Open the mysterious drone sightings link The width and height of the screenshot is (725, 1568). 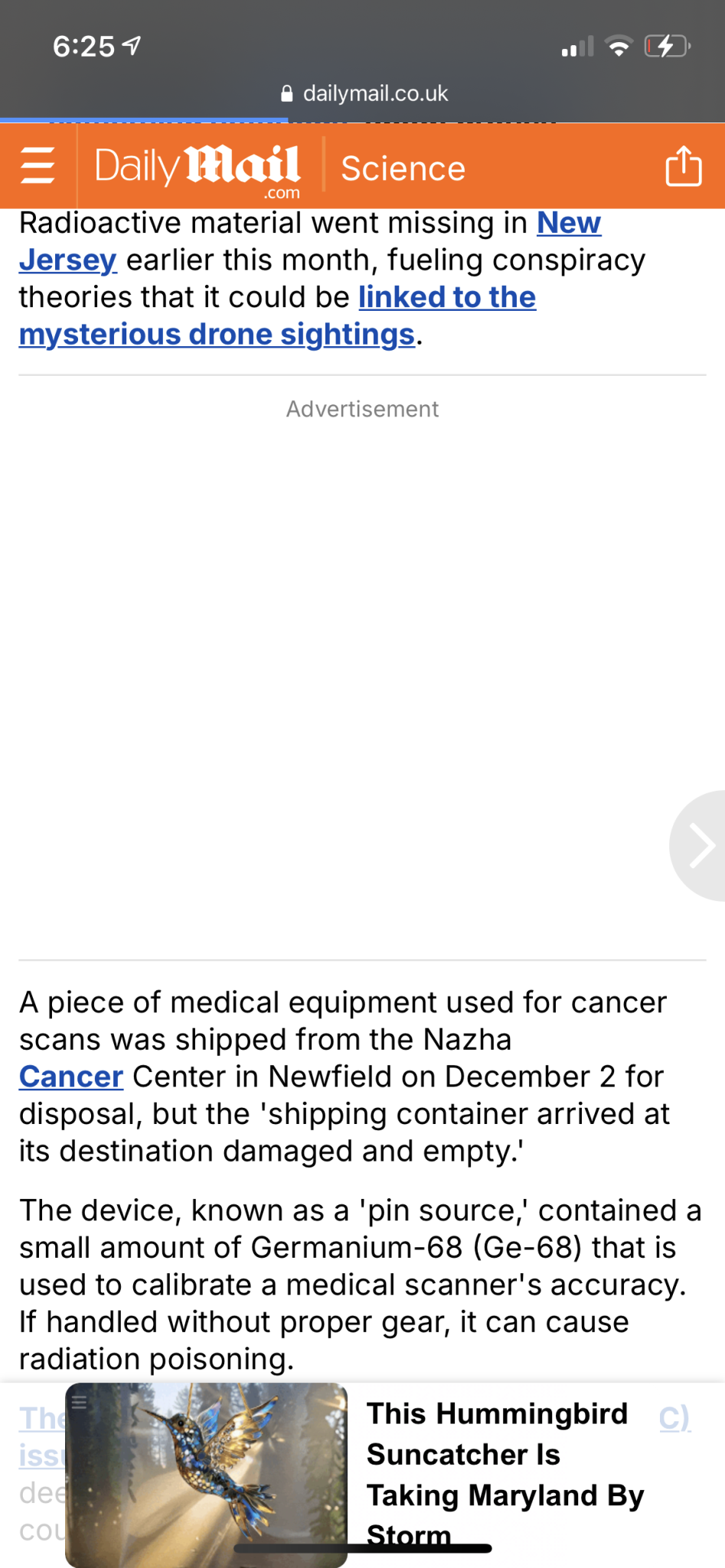pos(217,335)
